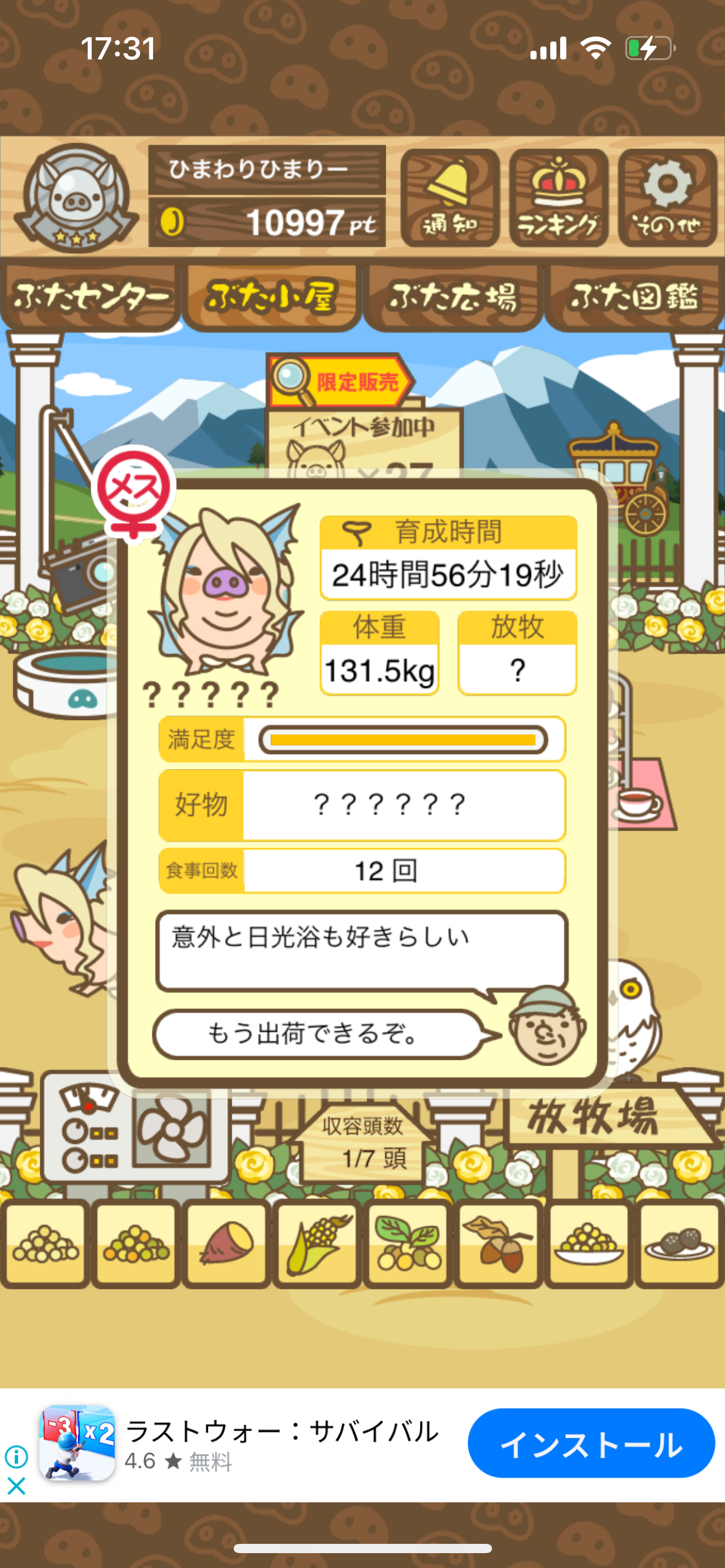
Task: Open the その他 settings gear
Action: point(667,198)
